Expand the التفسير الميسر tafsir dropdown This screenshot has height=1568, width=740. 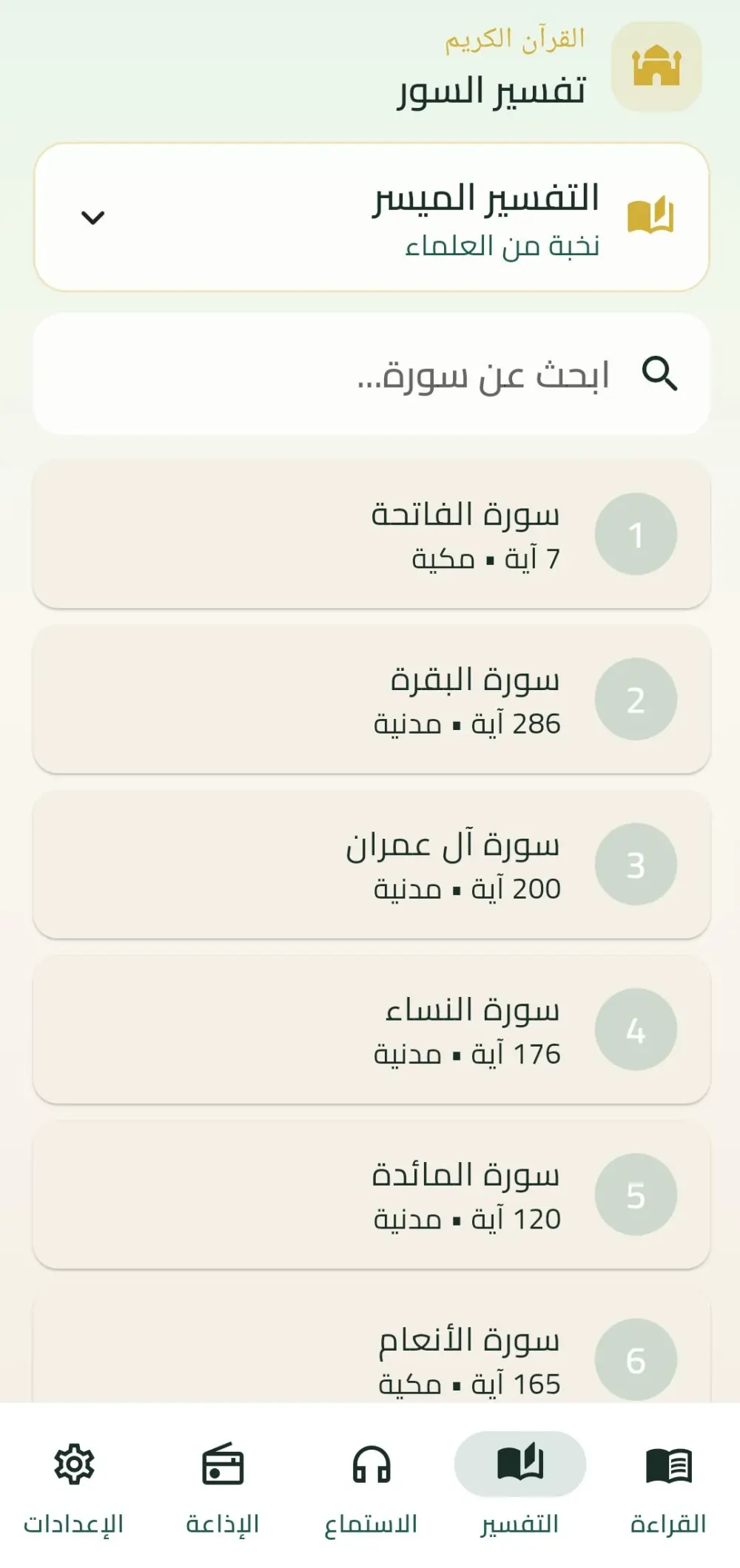pos(371,217)
